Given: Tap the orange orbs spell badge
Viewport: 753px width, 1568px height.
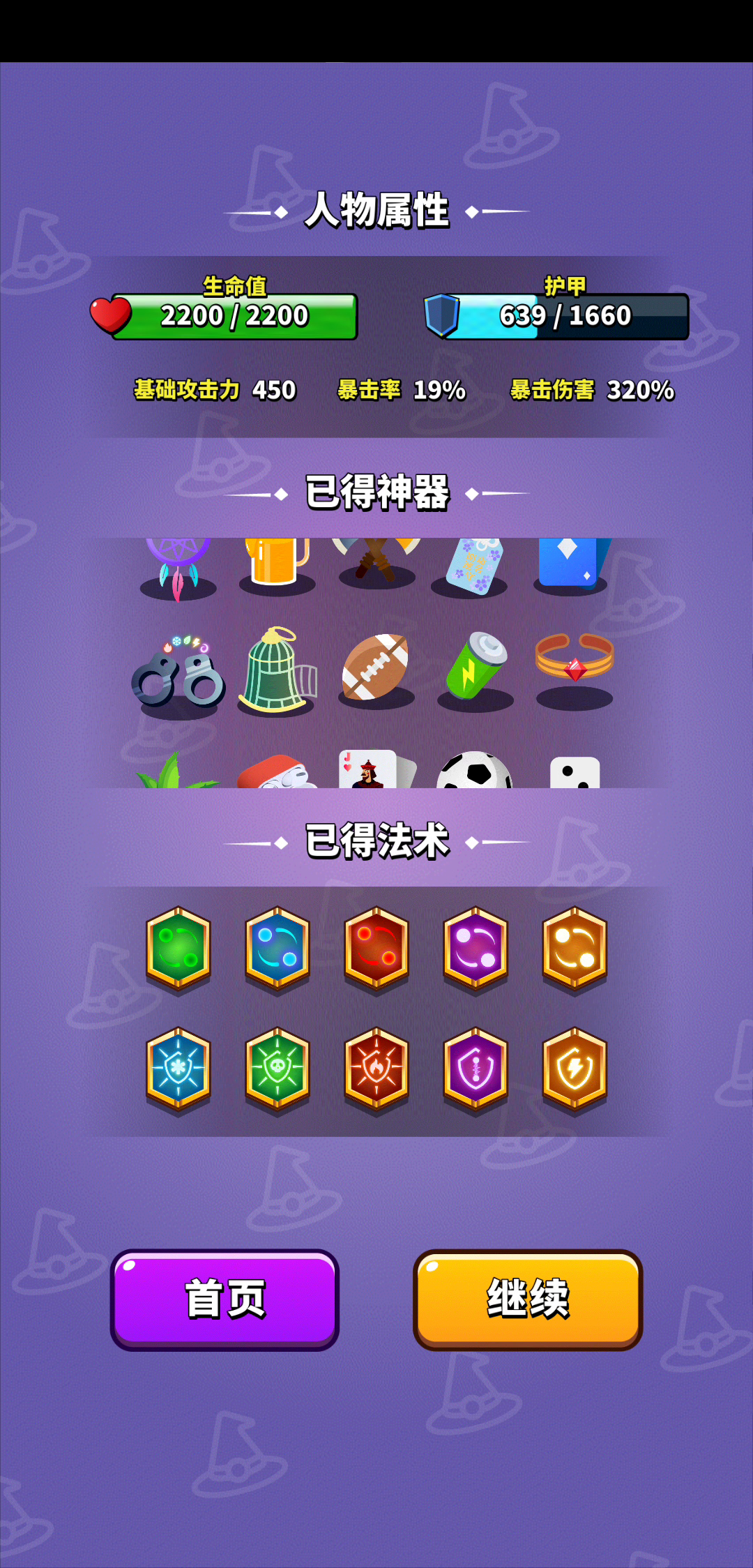Looking at the screenshot, I should point(575,947).
